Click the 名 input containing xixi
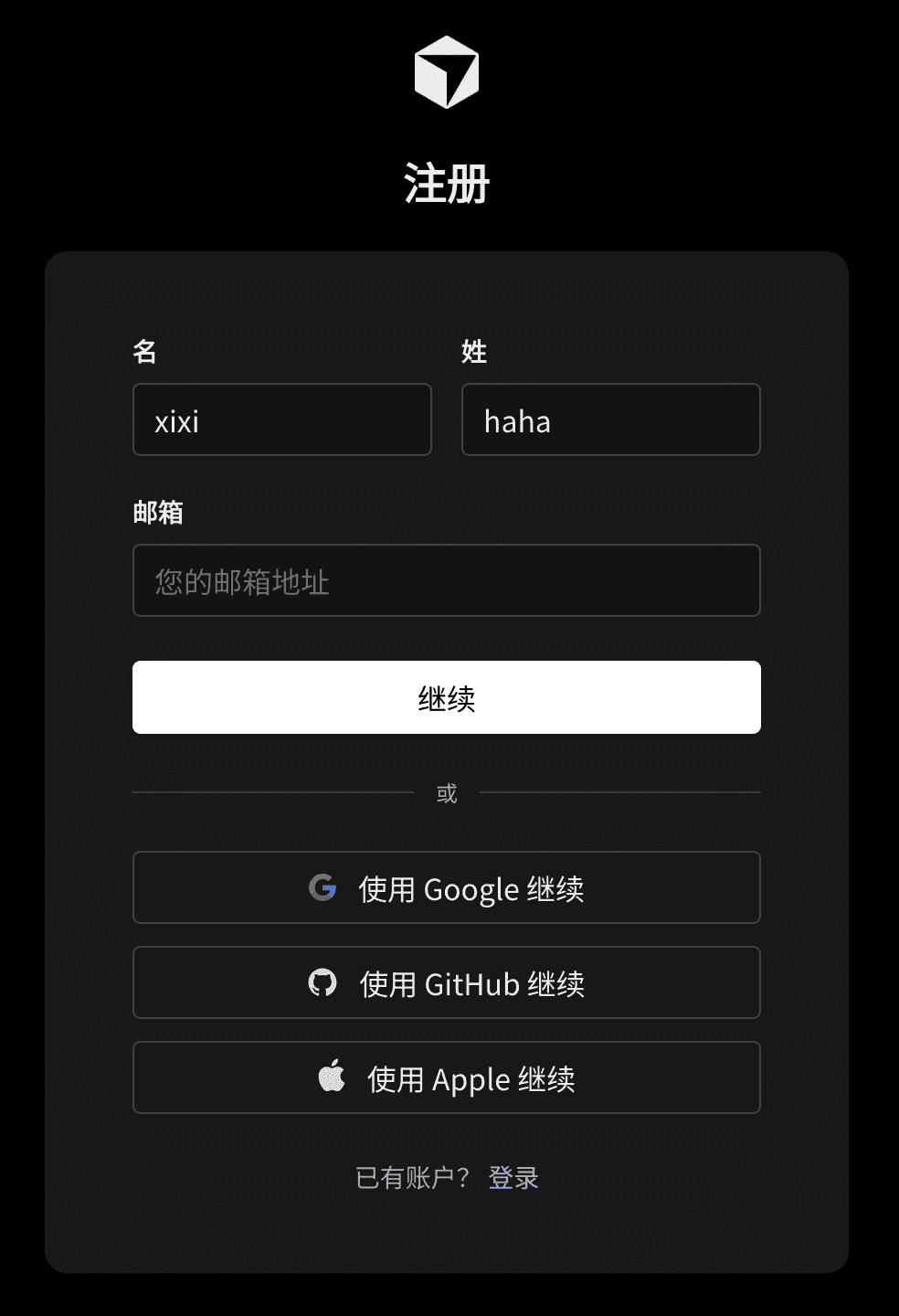899x1316 pixels. click(x=281, y=419)
